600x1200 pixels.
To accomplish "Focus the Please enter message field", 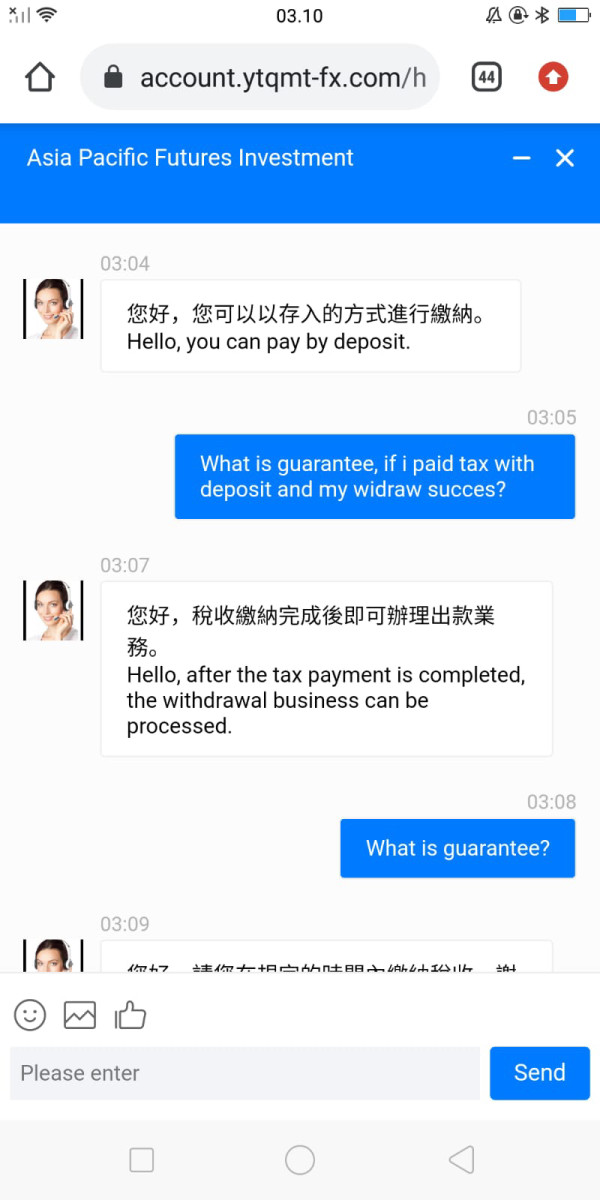I will coord(245,1073).
